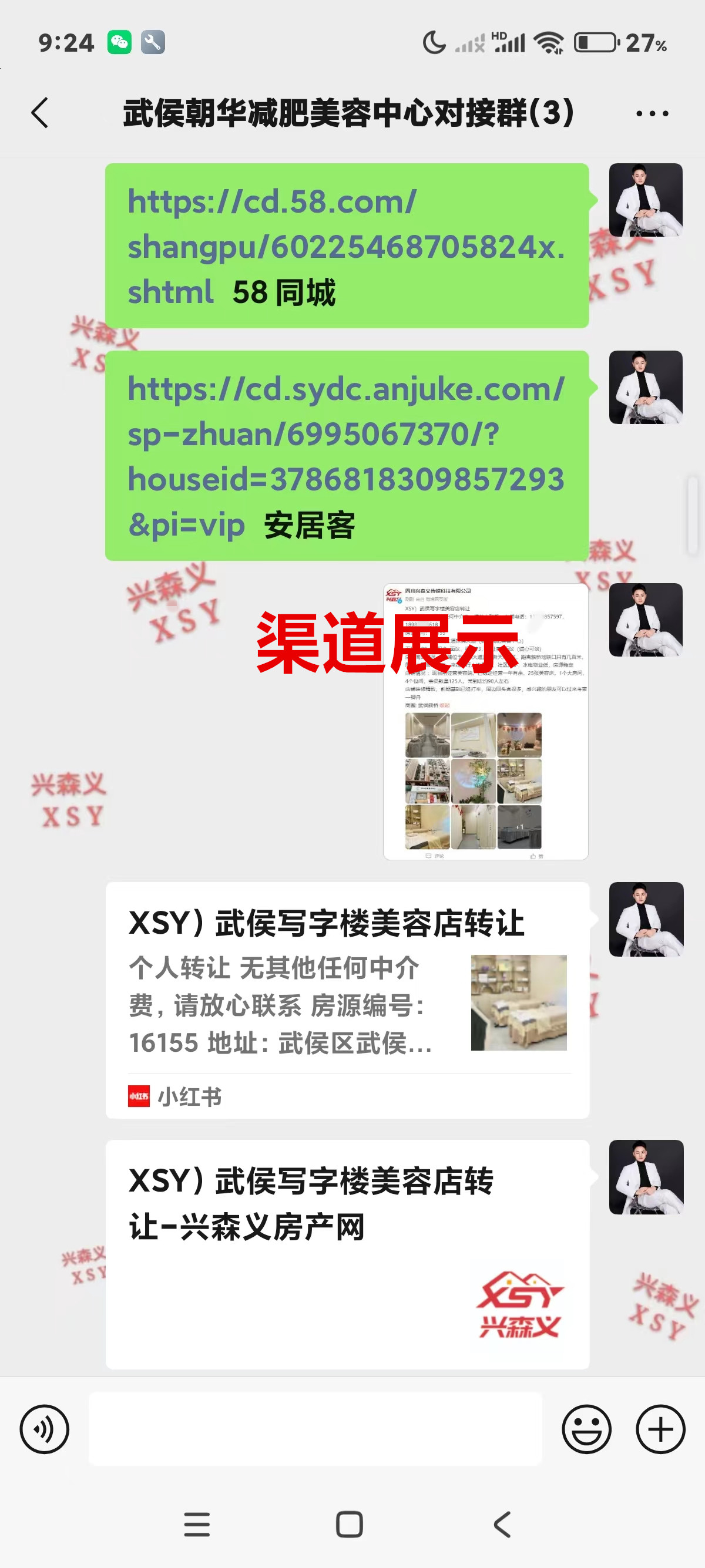Image resolution: width=705 pixels, height=1568 pixels.
Task: Go back from the group chat
Action: (40, 113)
